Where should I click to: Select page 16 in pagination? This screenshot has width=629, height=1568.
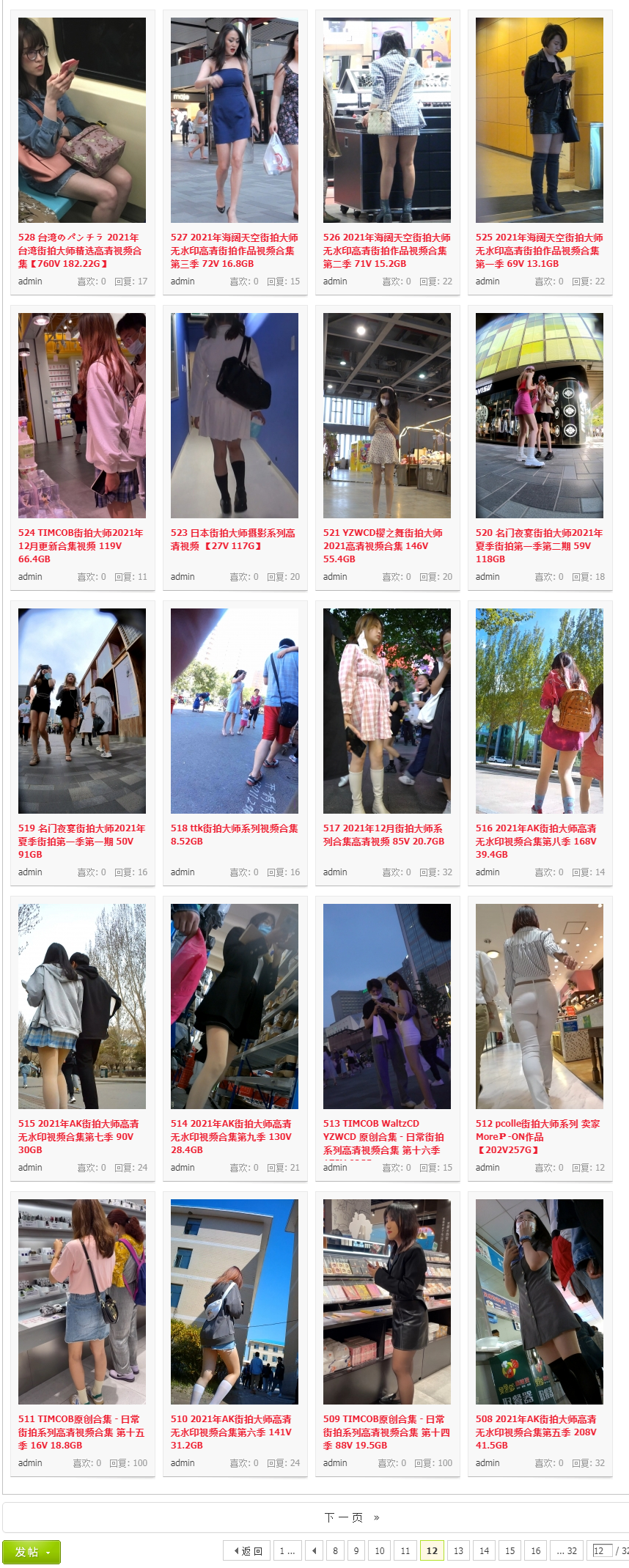(x=536, y=1550)
